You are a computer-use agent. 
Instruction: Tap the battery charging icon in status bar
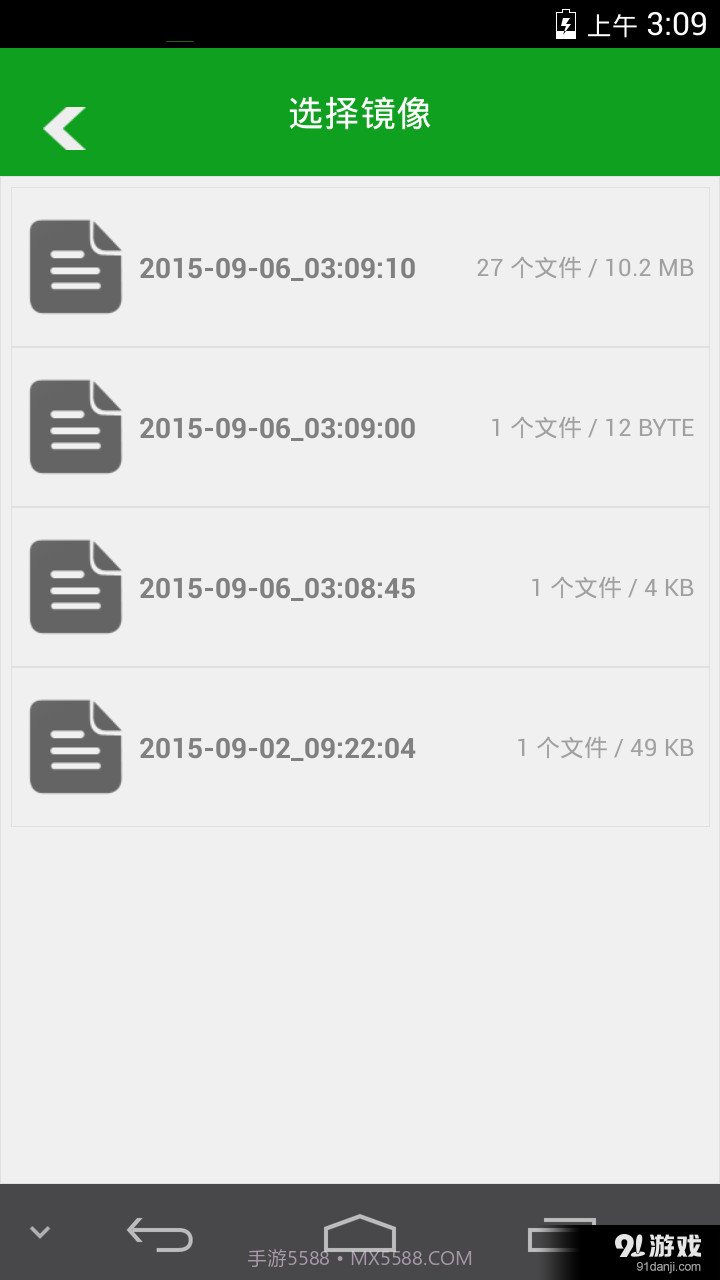(x=565, y=23)
